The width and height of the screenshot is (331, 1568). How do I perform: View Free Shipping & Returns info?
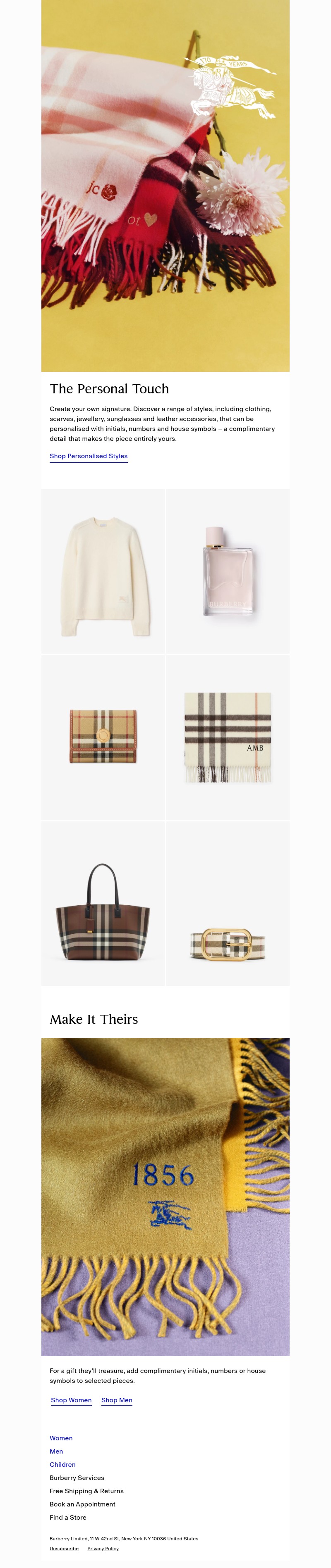pyautogui.click(x=86, y=1491)
